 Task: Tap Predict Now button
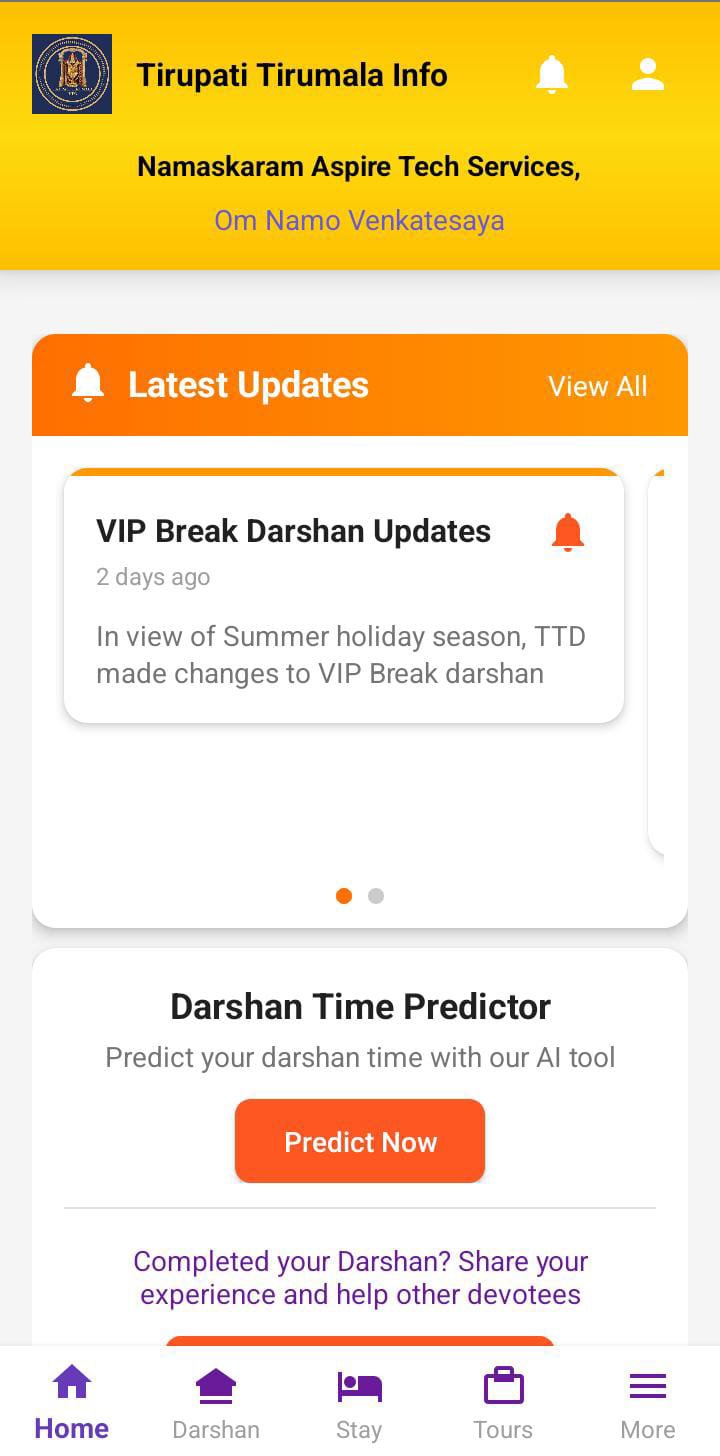tap(360, 1142)
